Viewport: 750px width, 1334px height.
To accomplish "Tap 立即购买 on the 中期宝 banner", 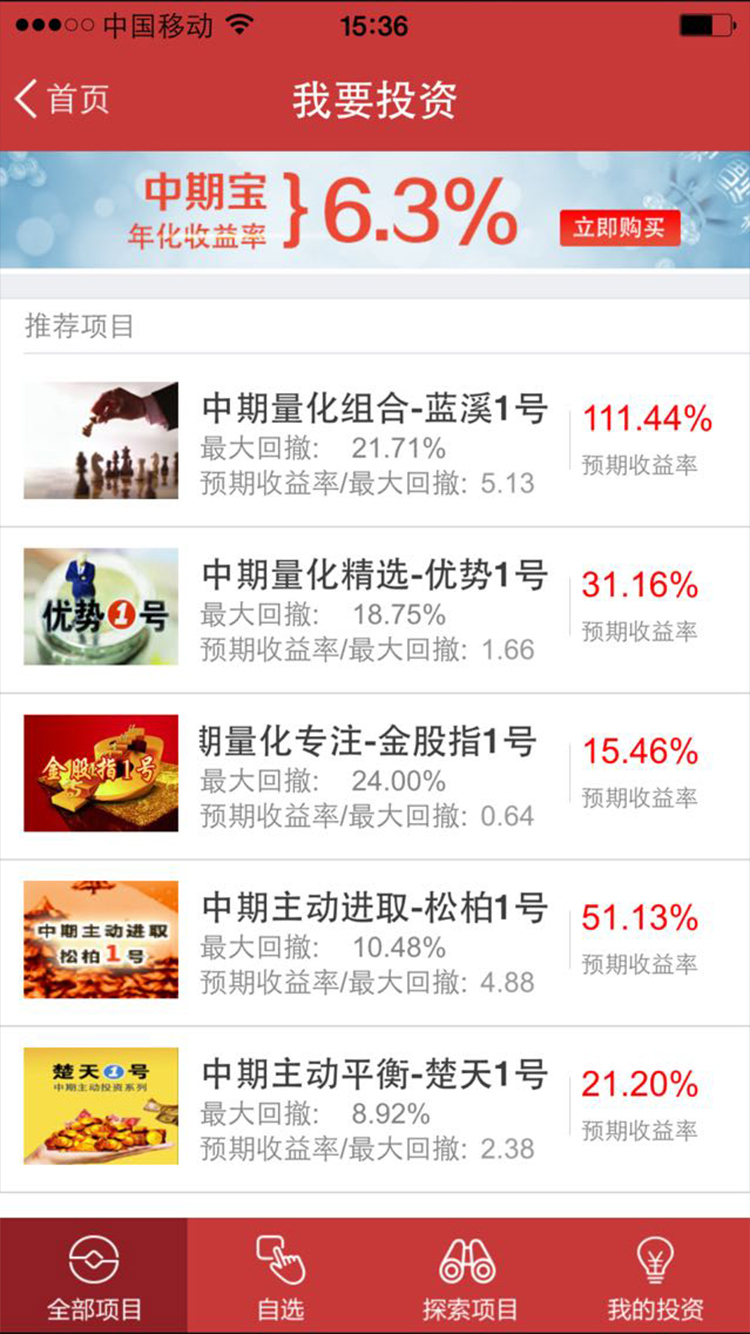I will 619,227.
